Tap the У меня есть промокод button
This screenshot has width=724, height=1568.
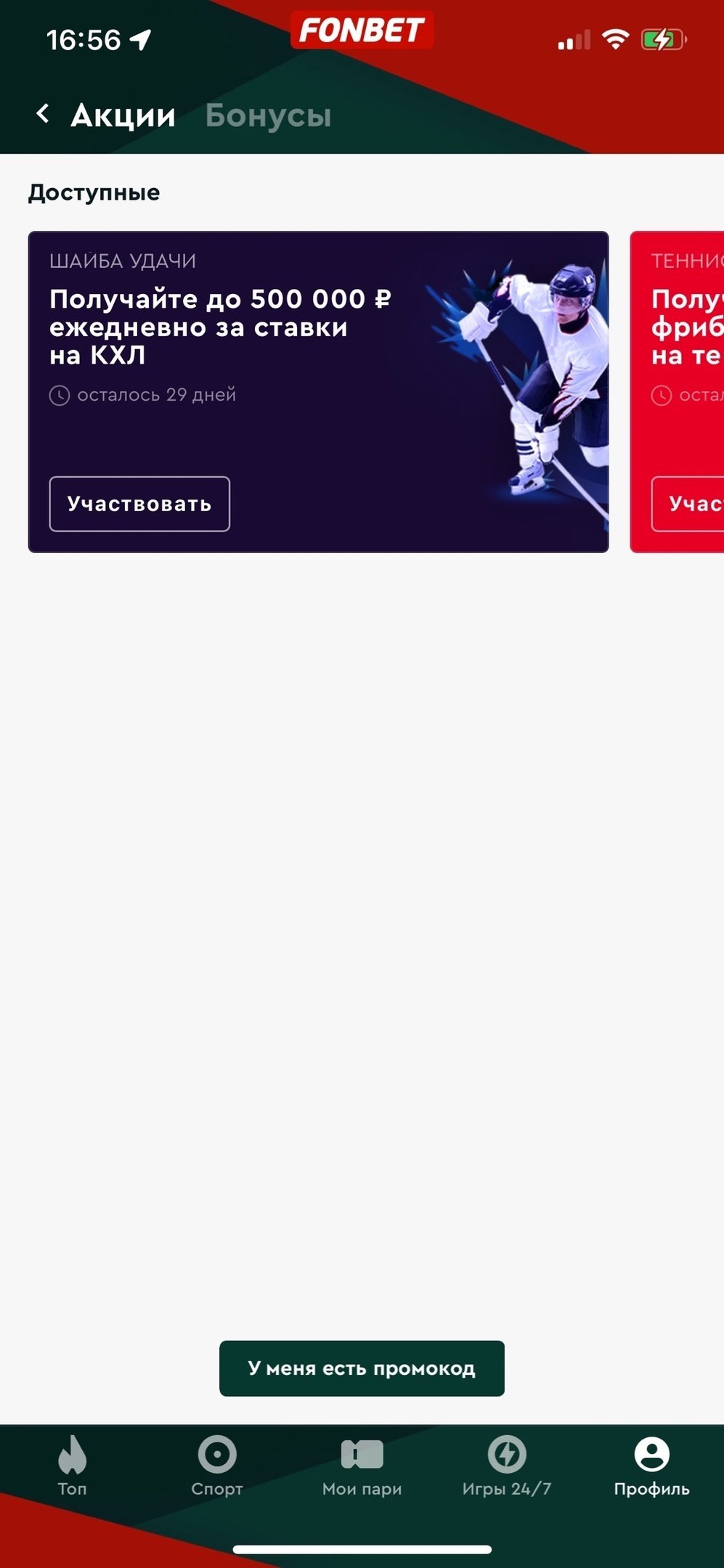pyautogui.click(x=362, y=1368)
